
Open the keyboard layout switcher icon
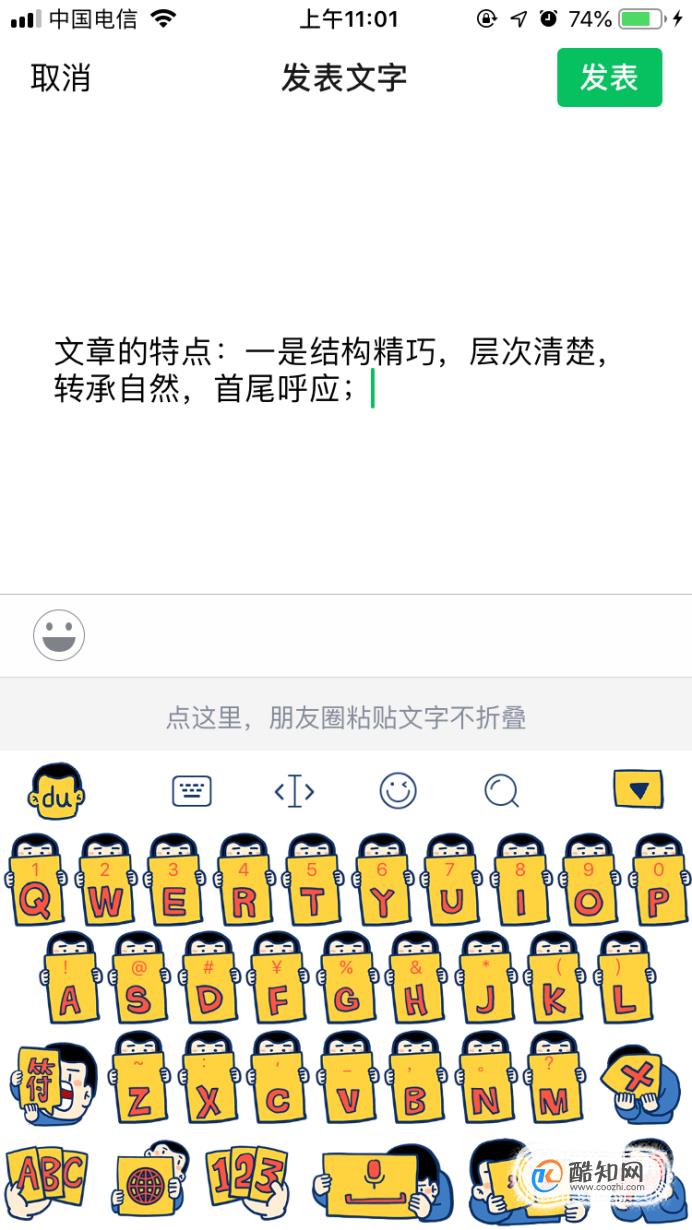point(192,792)
